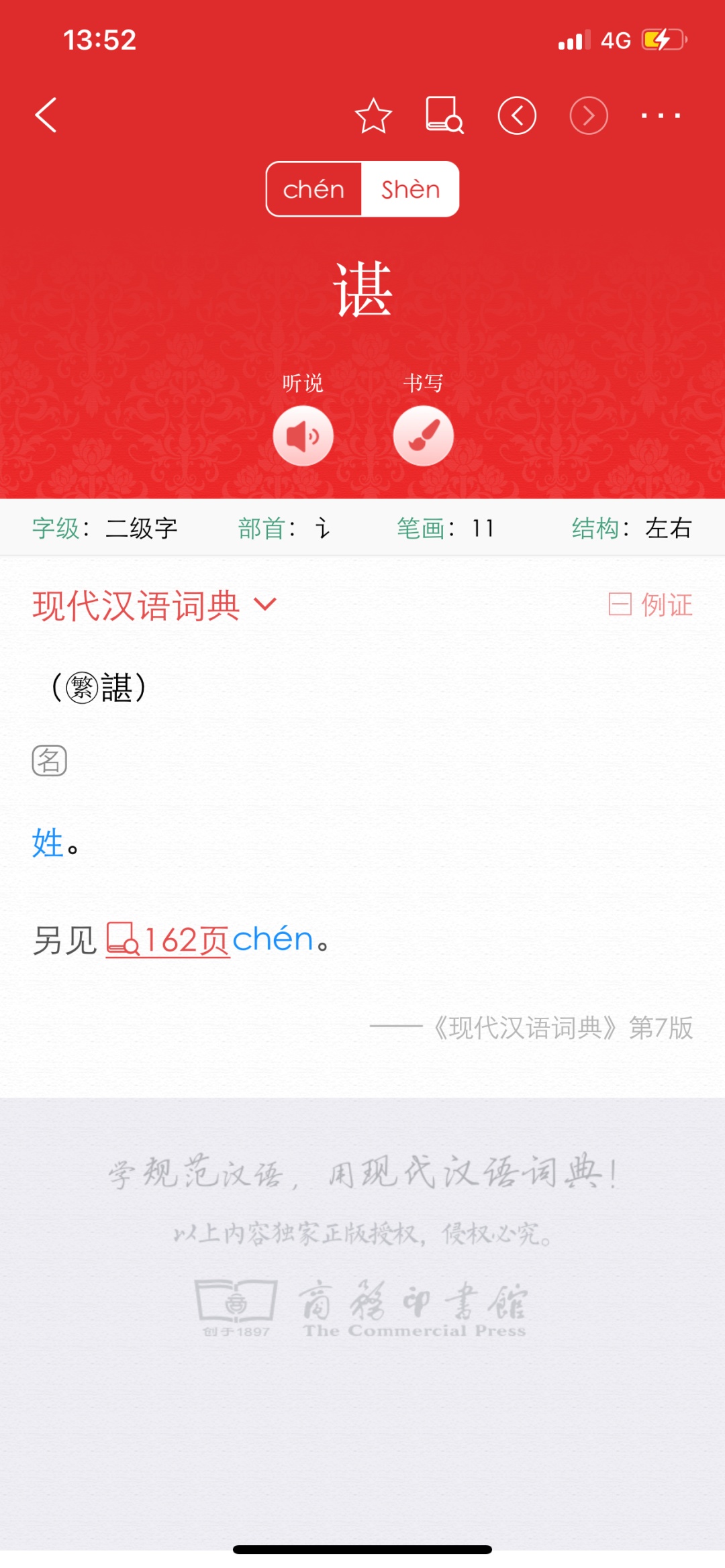This screenshot has height=1568, width=725.
Task: Select the Shèn pronunciation tab
Action: click(x=410, y=190)
